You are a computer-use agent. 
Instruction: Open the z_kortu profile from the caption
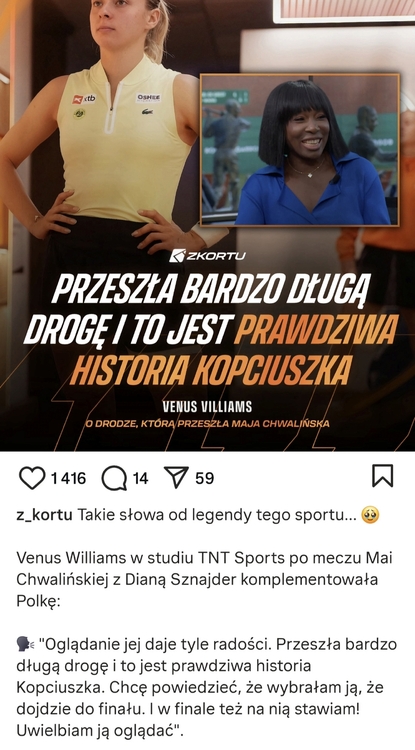pyautogui.click(x=44, y=515)
